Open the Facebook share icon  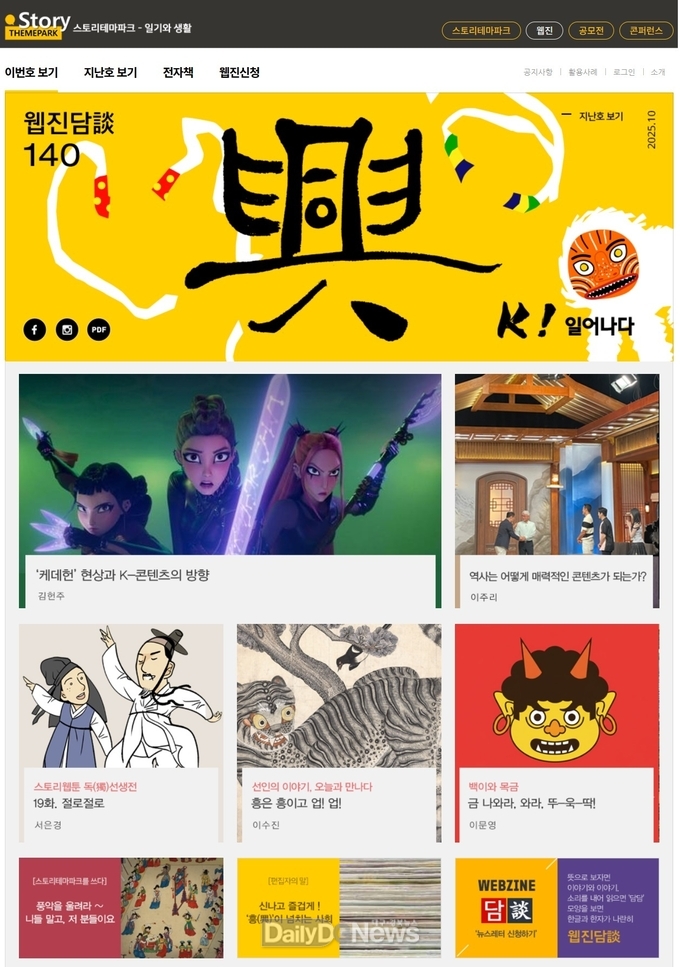pyautogui.click(x=35, y=329)
